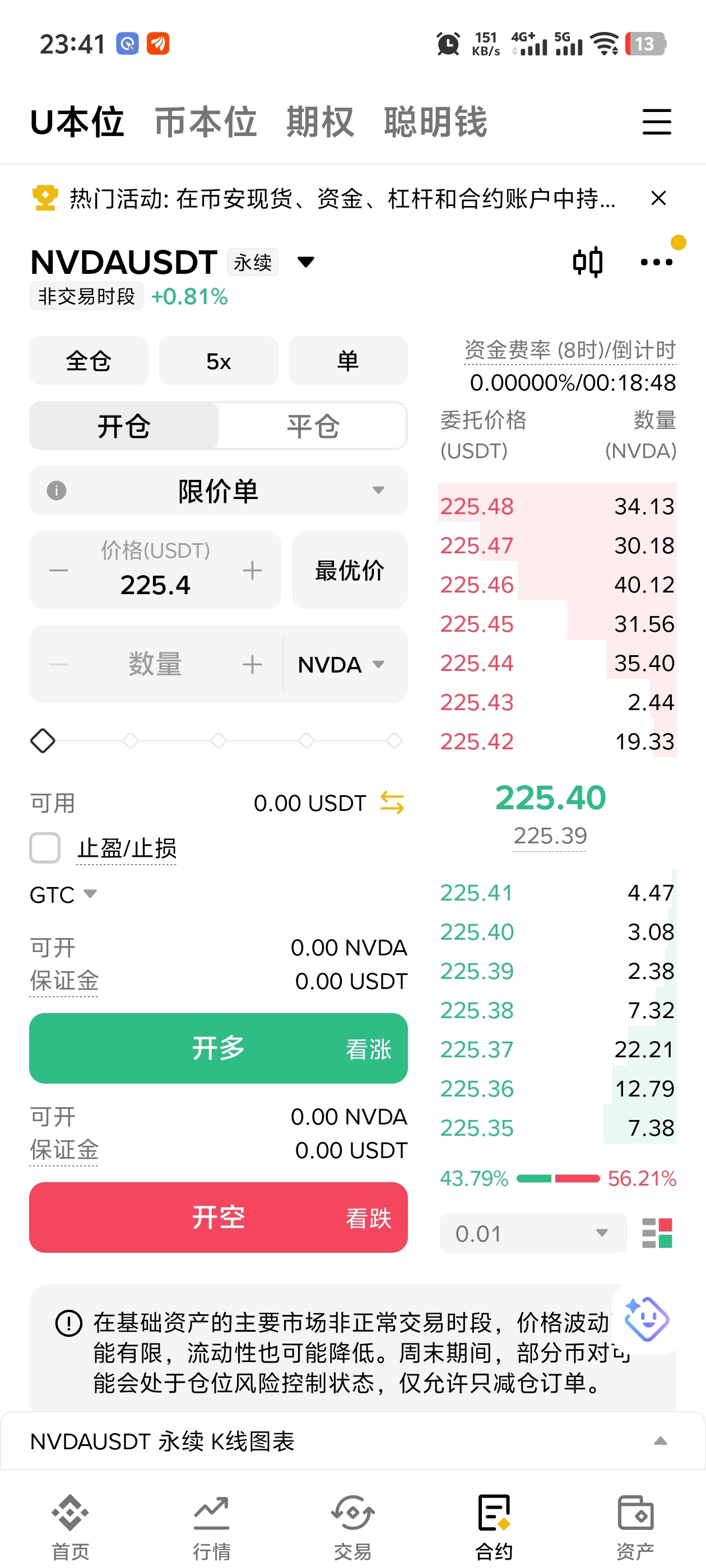Open the three-dot more options menu
Image resolution: width=706 pixels, height=1568 pixels.
[656, 262]
